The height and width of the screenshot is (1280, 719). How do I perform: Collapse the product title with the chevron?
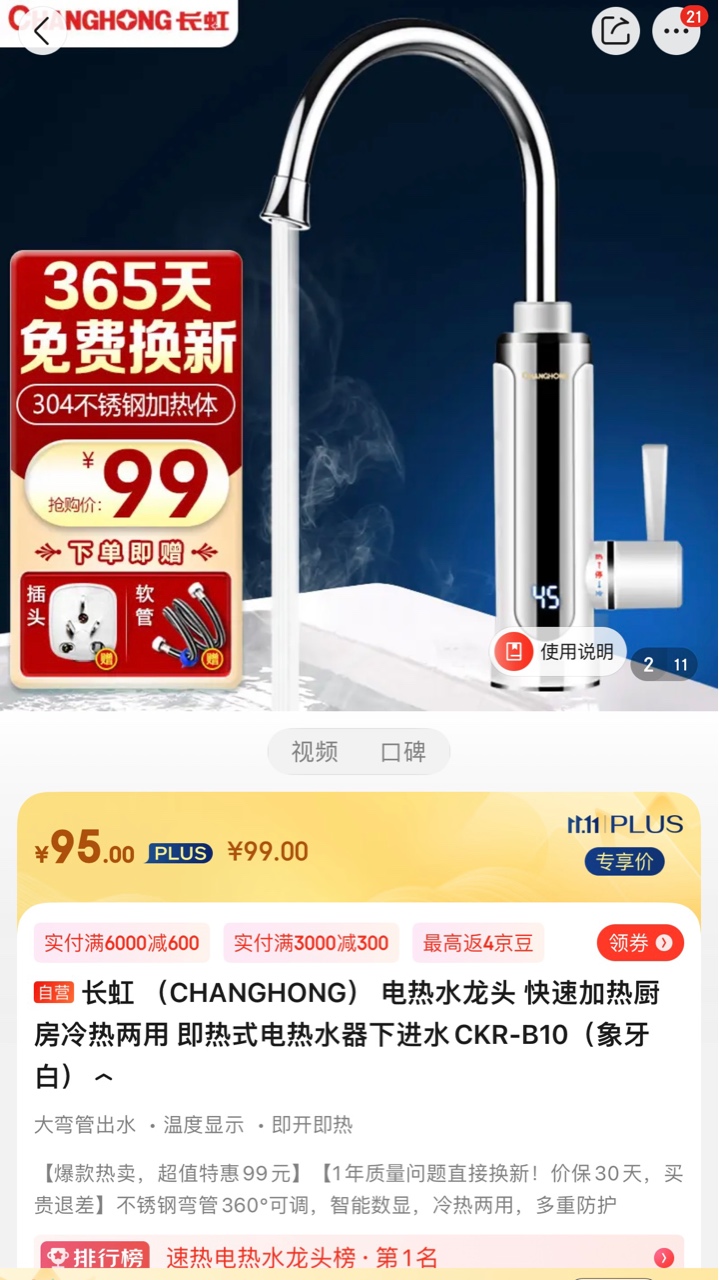coord(103,1078)
